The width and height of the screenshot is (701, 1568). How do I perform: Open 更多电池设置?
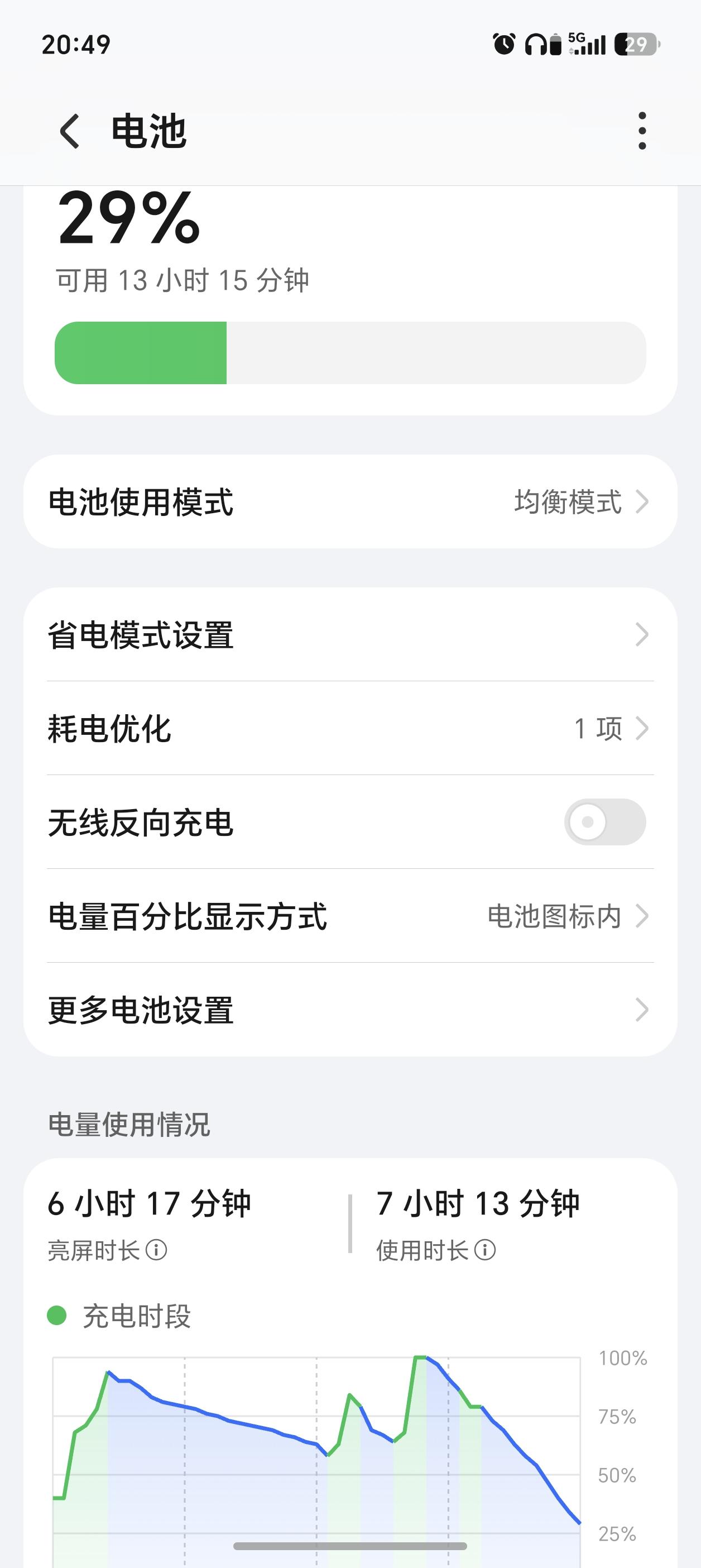350,1009
